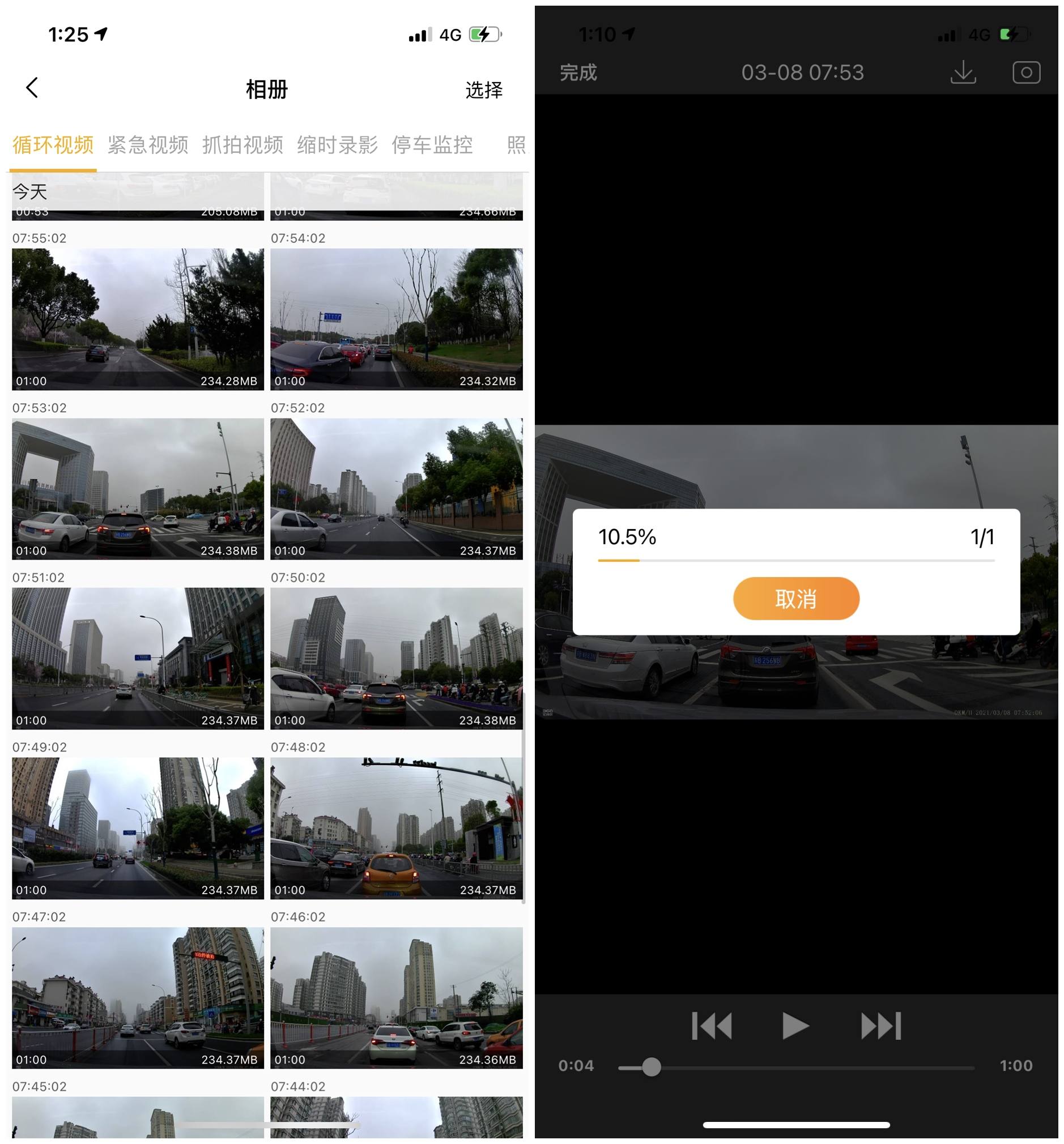The image size is (1064, 1144).
Task: Switch to the 紧急视频 tab
Action: point(148,144)
